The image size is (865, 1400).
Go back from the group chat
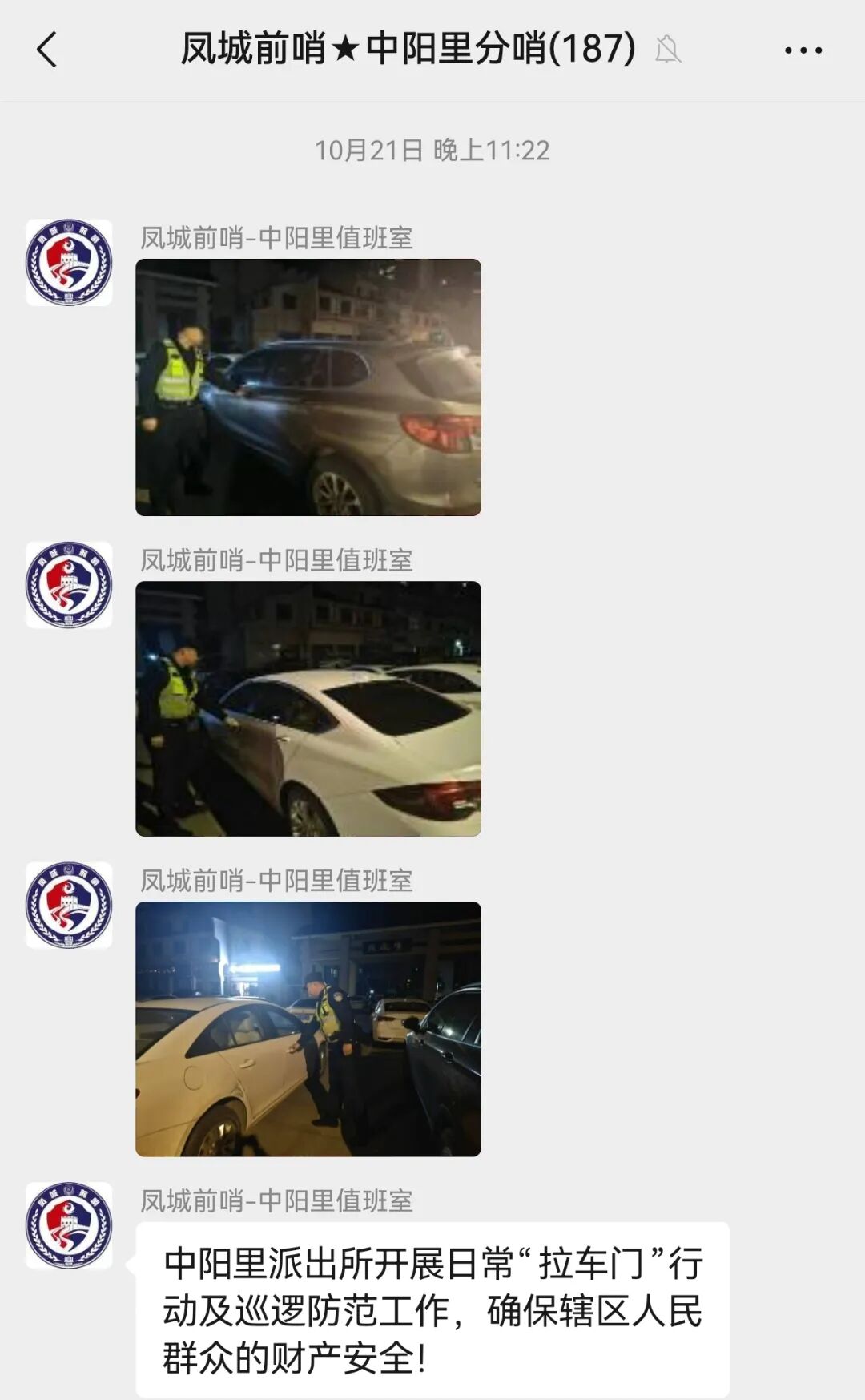pyautogui.click(x=48, y=50)
